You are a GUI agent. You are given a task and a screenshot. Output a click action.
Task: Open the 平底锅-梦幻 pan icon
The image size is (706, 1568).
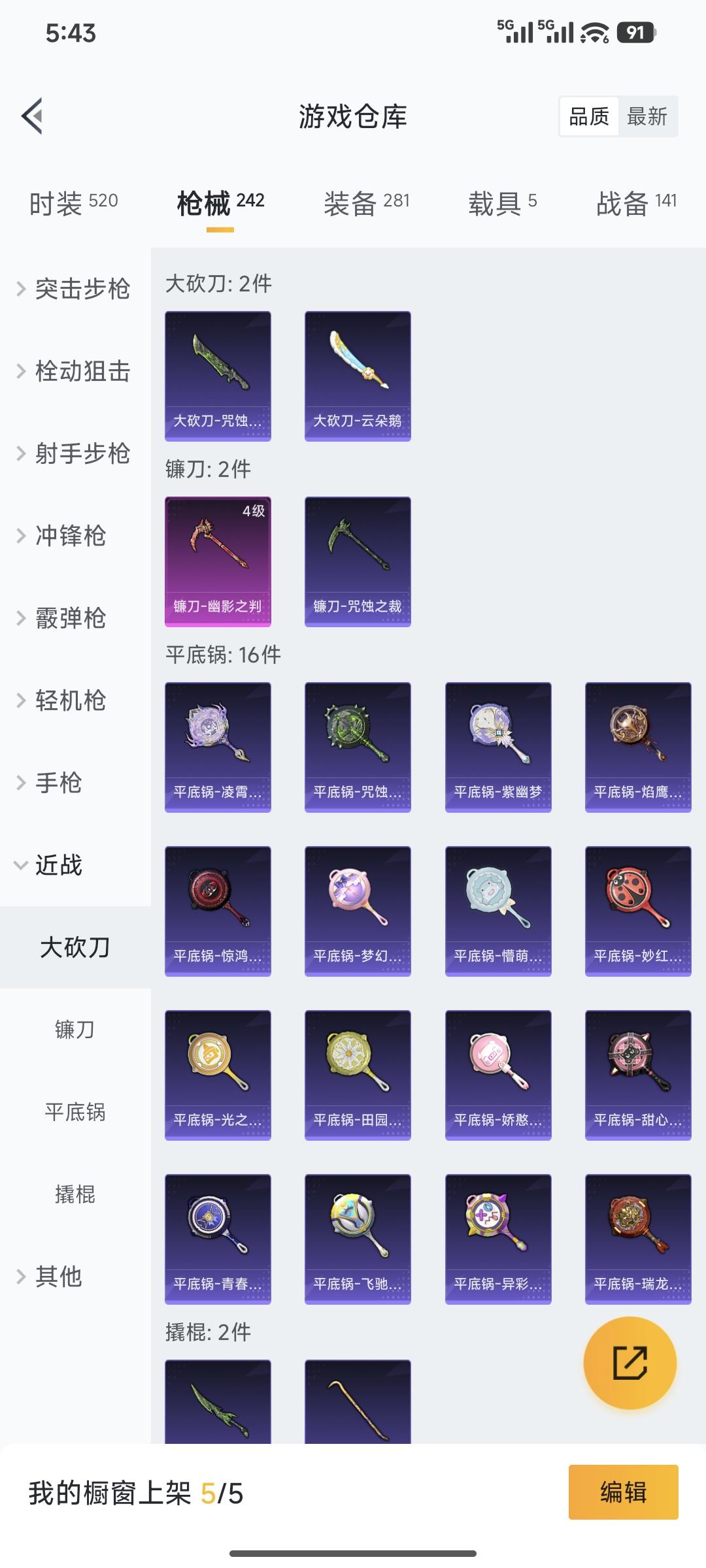click(x=358, y=911)
